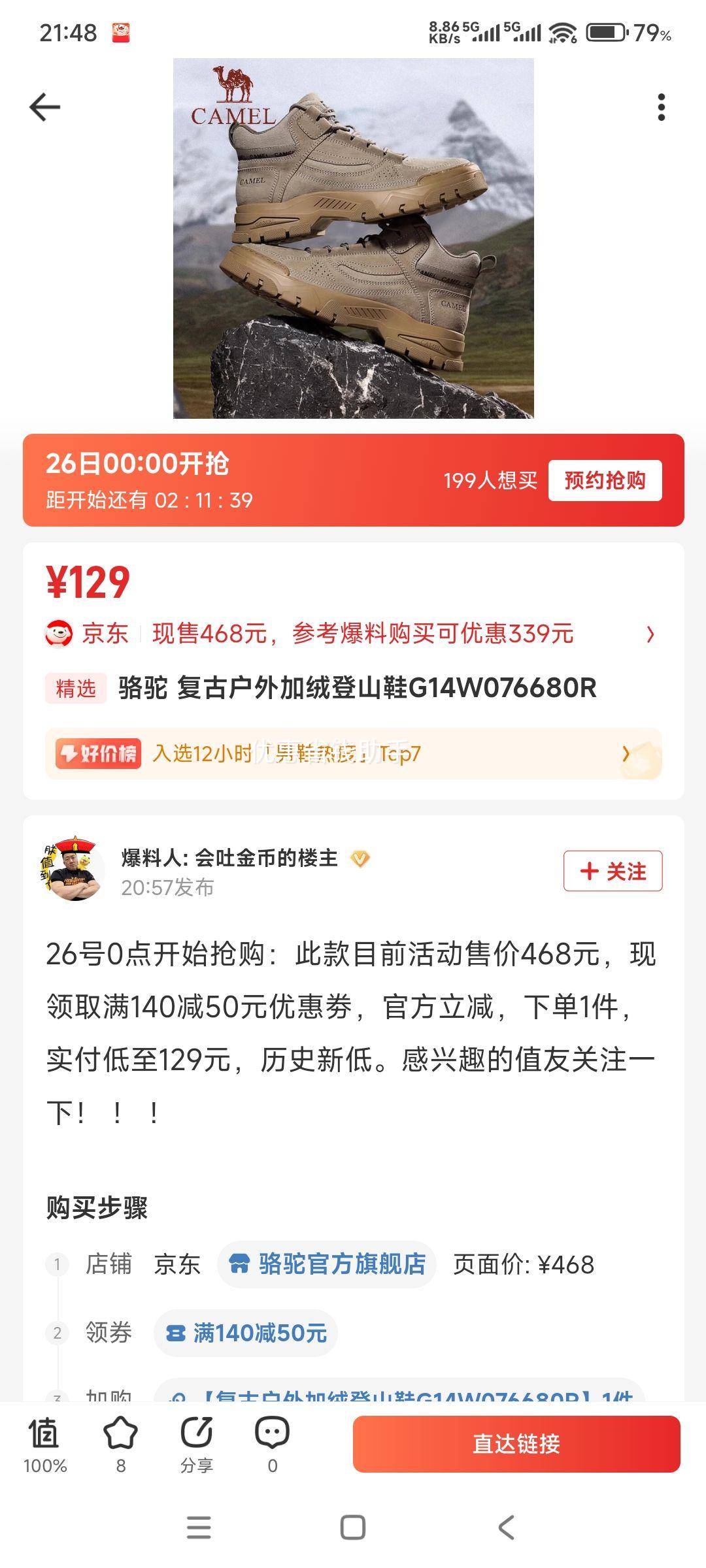This screenshot has height=1568, width=706.
Task: Expand the 现售468元 price detail chevron
Action: click(653, 634)
